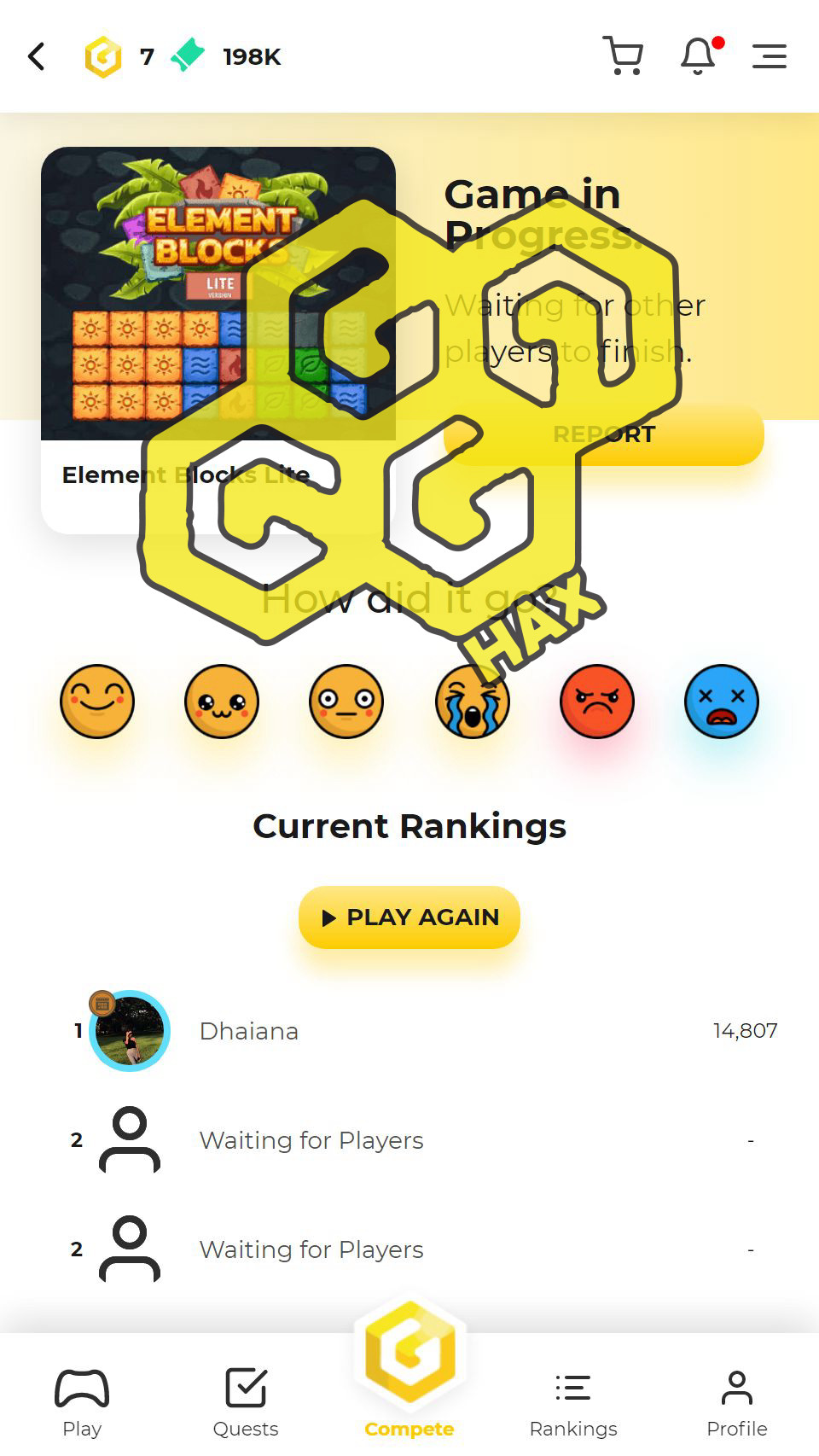
Task: Switch to the Profile tab
Action: [x=737, y=1401]
